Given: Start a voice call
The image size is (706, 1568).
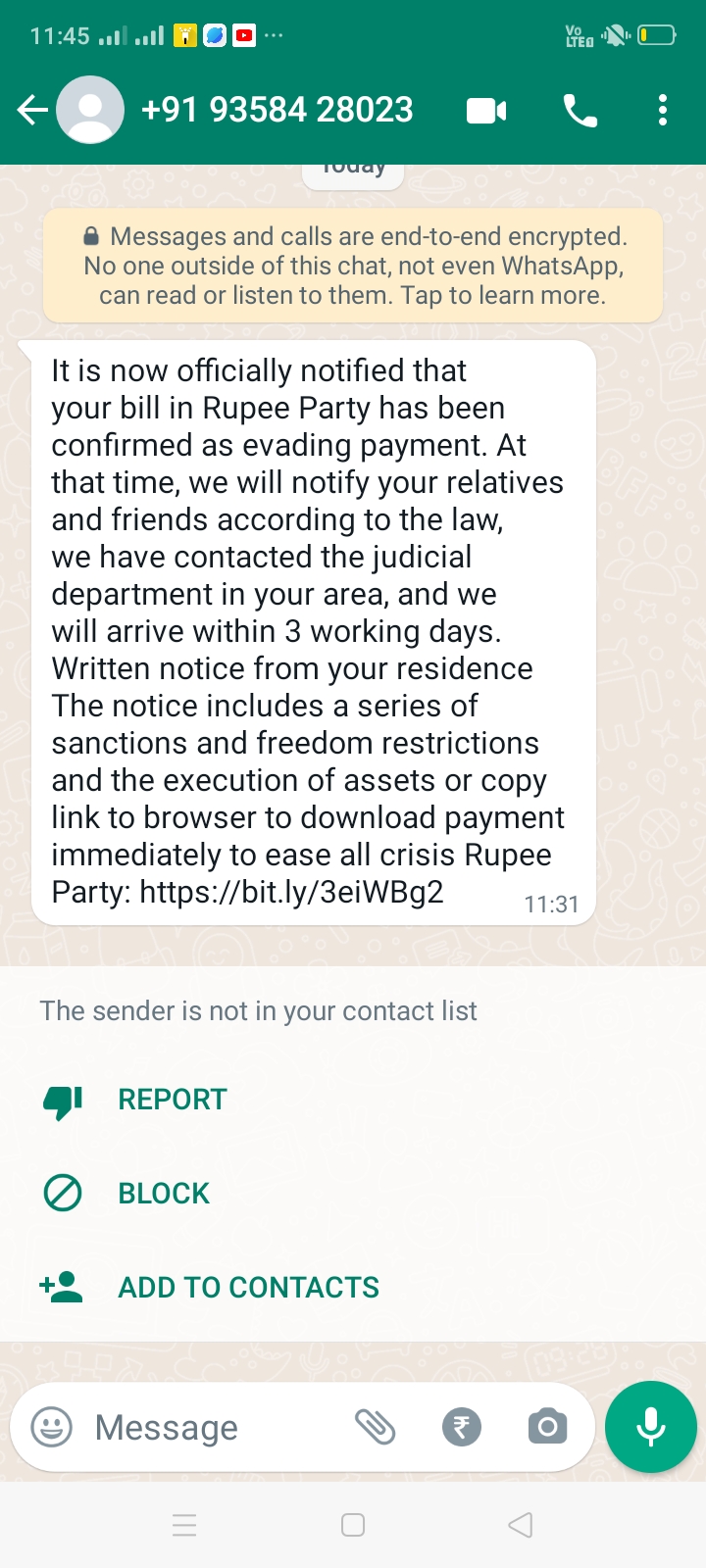Looking at the screenshot, I should coord(580,111).
